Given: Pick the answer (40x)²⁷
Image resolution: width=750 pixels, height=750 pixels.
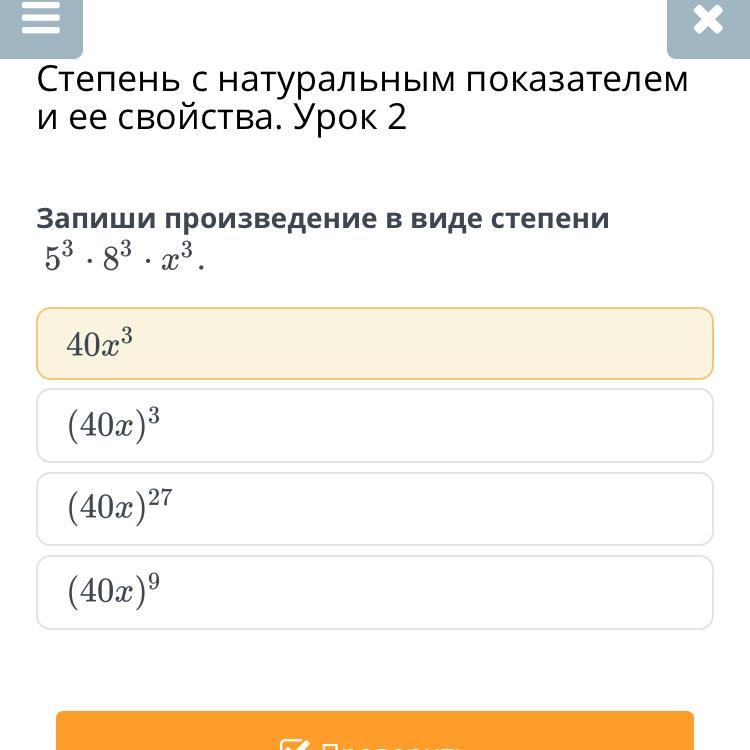Looking at the screenshot, I should click(375, 509).
